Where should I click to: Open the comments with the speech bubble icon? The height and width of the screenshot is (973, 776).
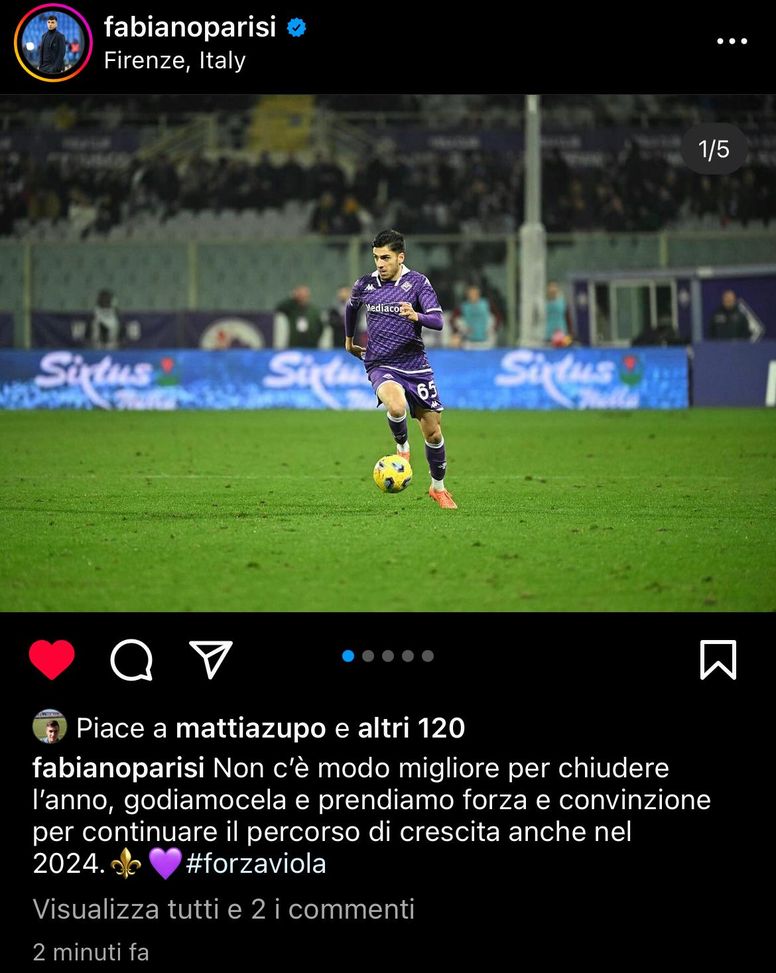point(131,658)
